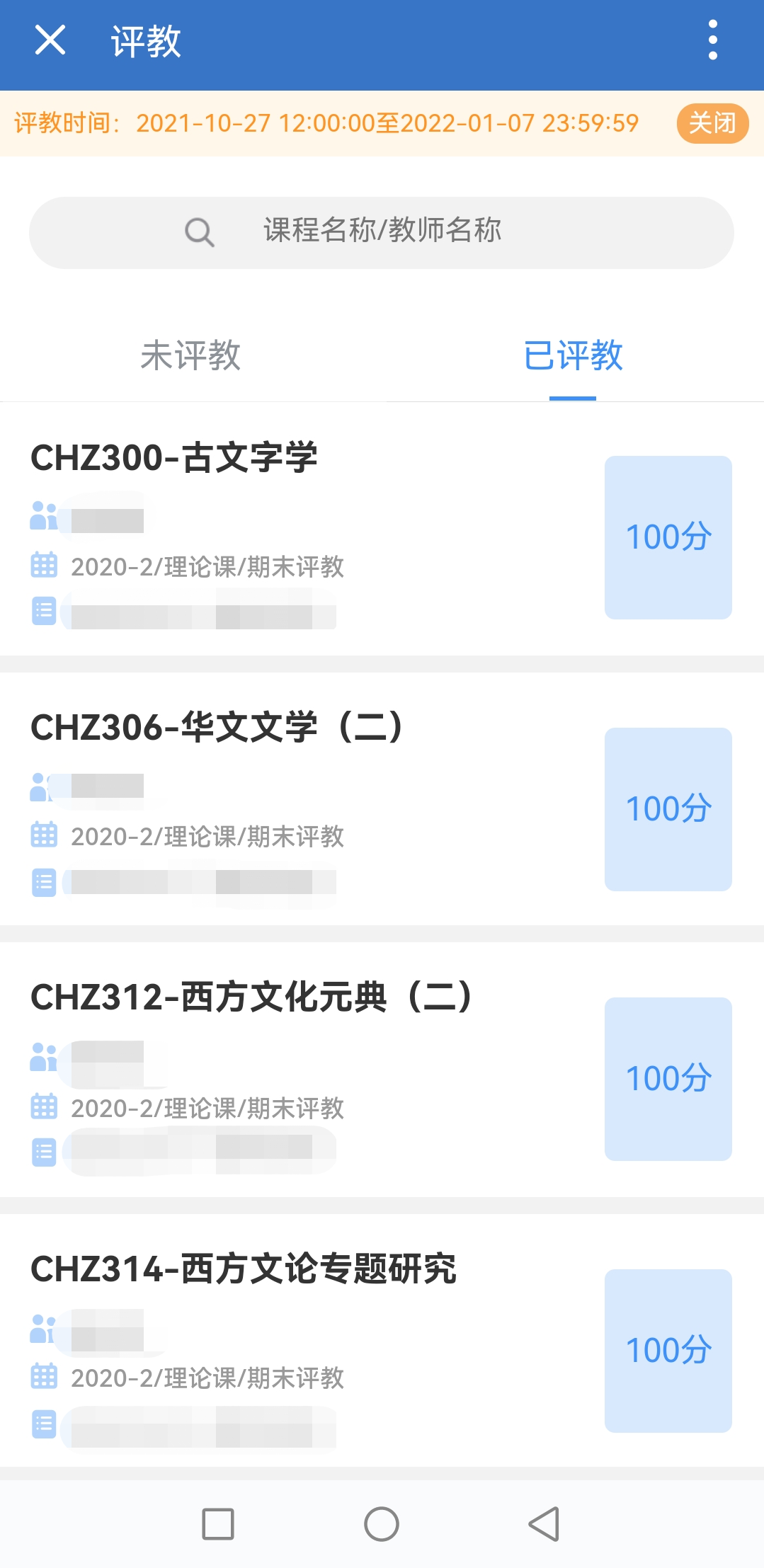764x1568 pixels.
Task: Select the 已评教 tab
Action: [x=572, y=355]
